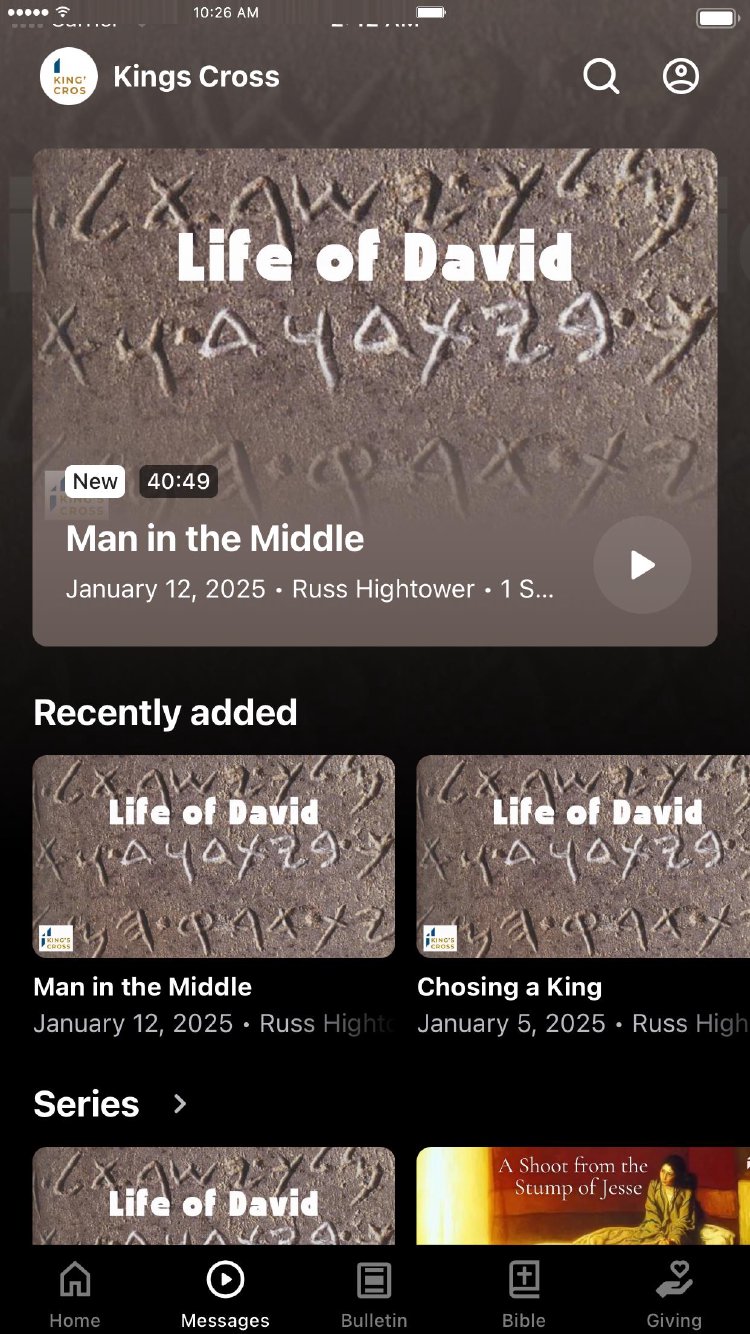Image resolution: width=750 pixels, height=1334 pixels.
Task: Switch to the Giving tab
Action: 674,1294
